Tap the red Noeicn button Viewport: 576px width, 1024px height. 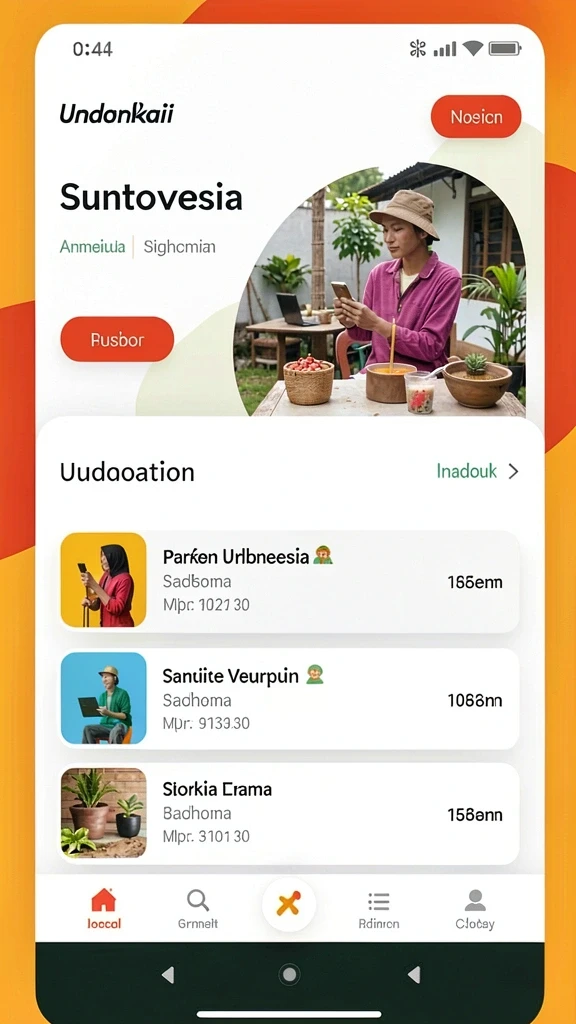[475, 117]
